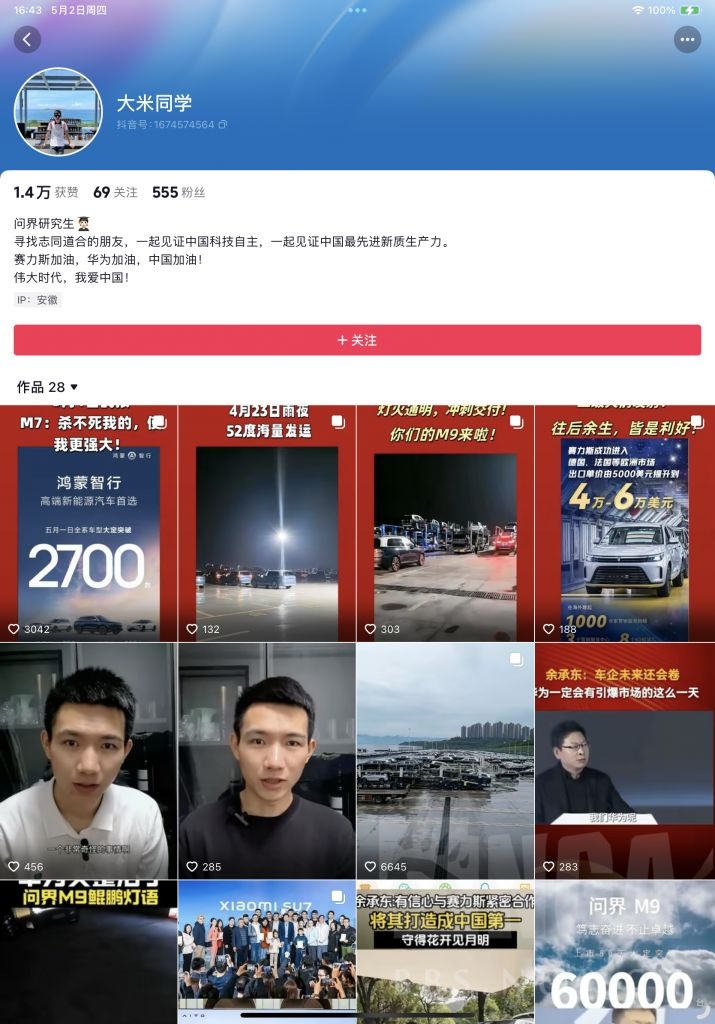Open the 问界M9鲲鹏灯语 video
This screenshot has height=1024, width=715.
pos(89,952)
